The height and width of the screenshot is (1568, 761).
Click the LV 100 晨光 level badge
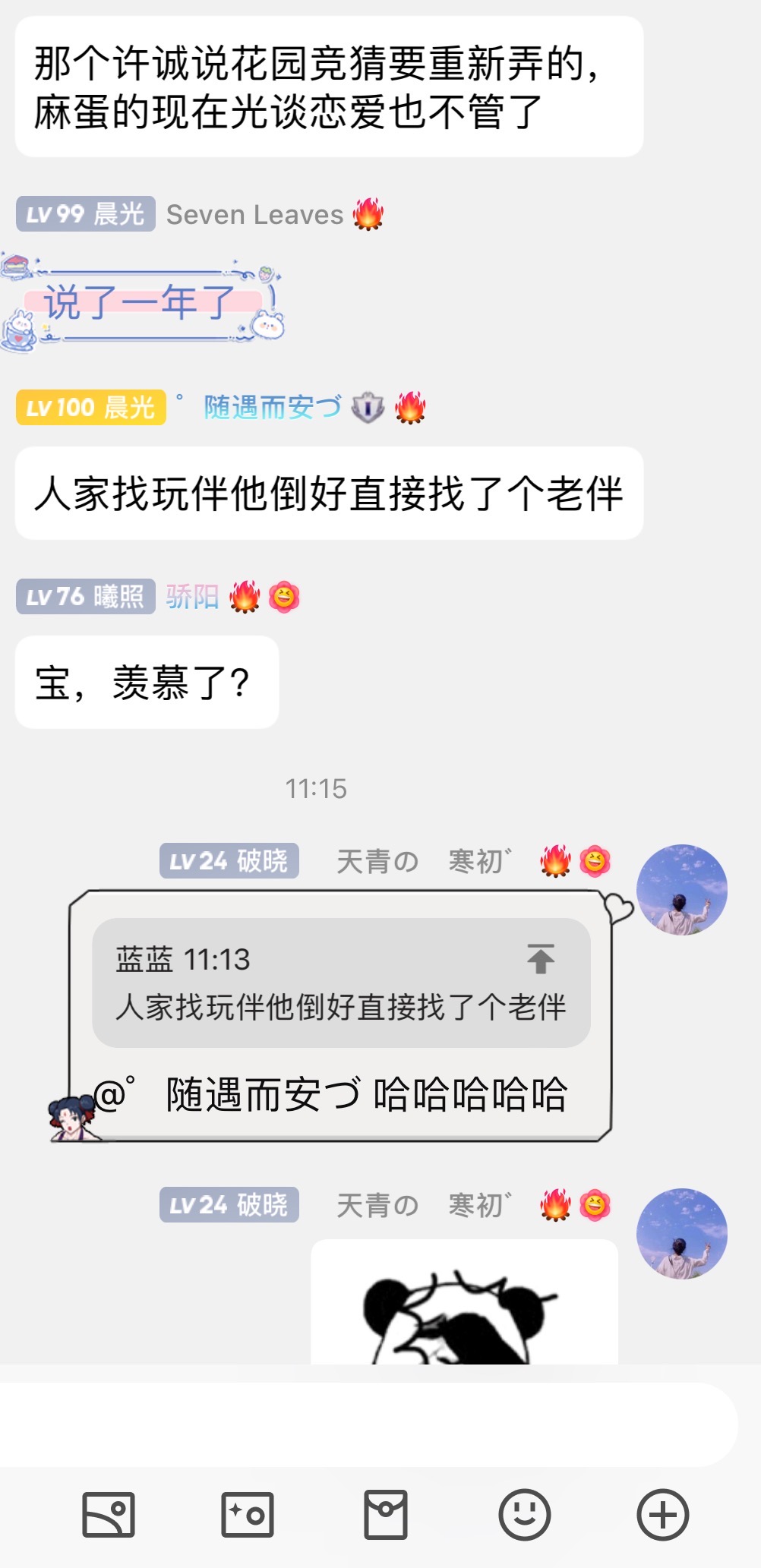tap(91, 408)
